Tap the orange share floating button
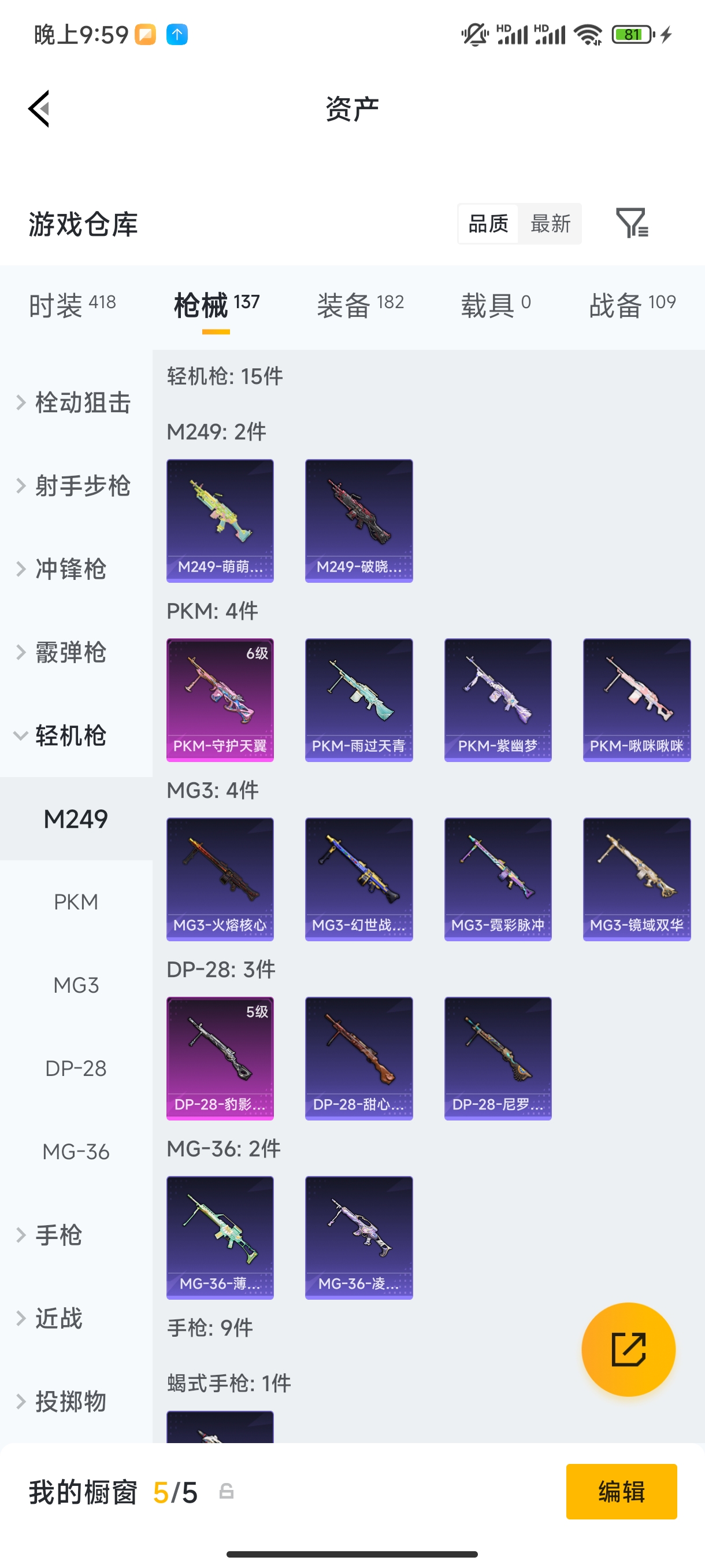 click(x=628, y=1349)
